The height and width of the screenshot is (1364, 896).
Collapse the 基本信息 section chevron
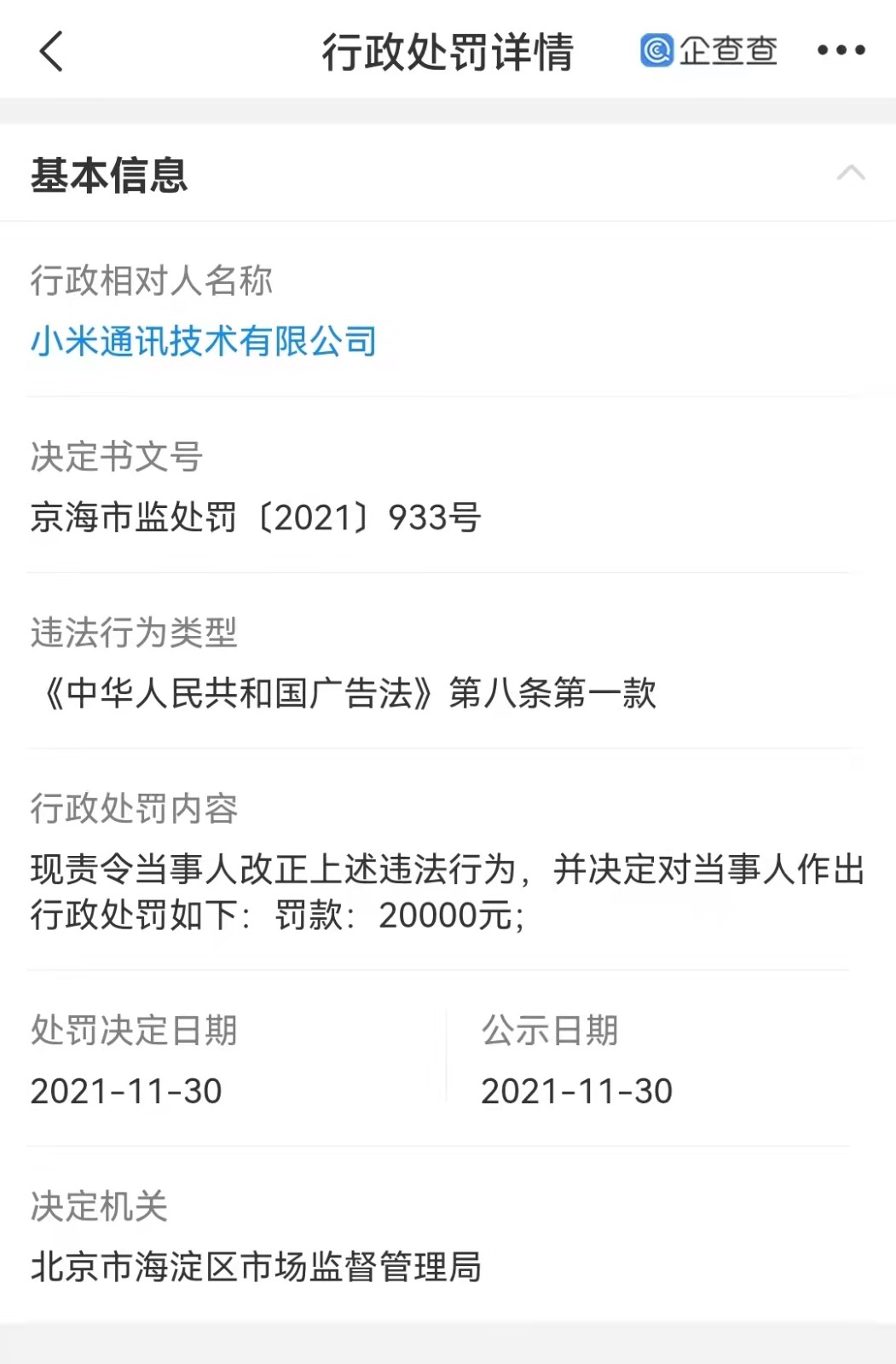click(850, 174)
